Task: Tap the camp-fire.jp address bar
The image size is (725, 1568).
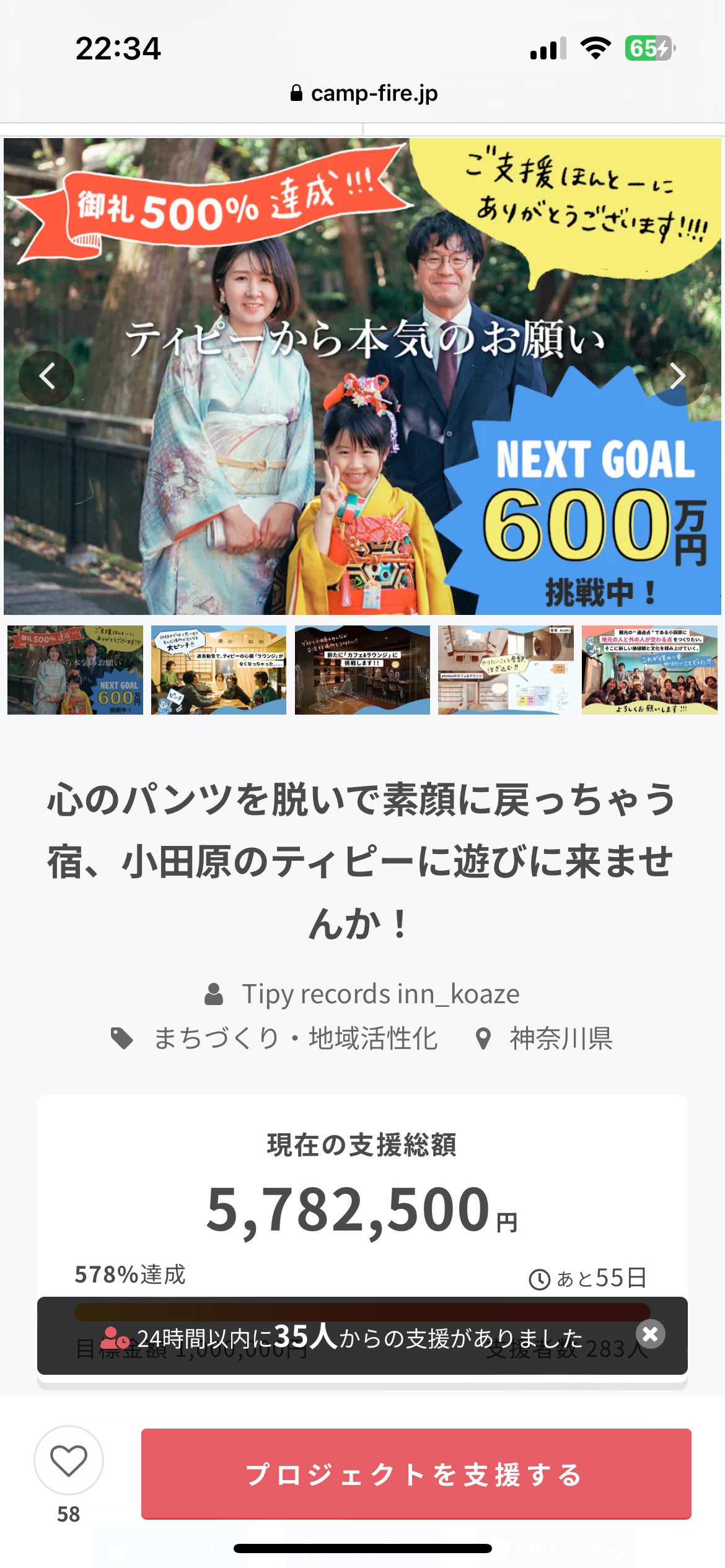Action: tap(364, 94)
